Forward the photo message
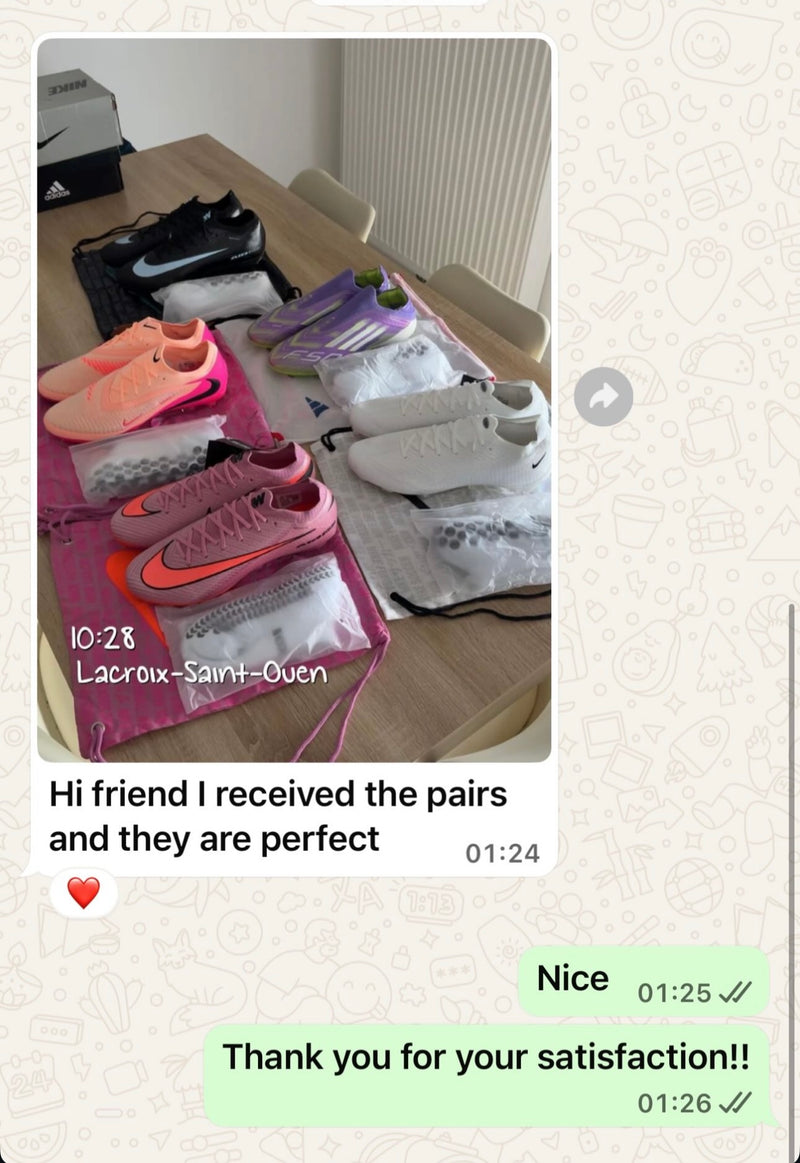The height and width of the screenshot is (1163, 800). [x=603, y=397]
